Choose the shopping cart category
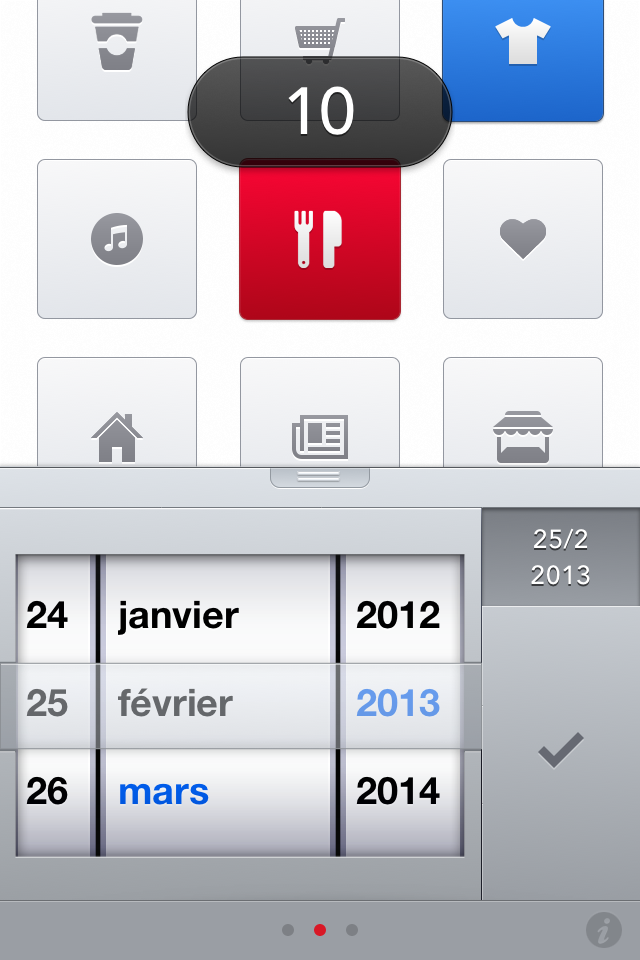The image size is (640, 960). tap(320, 30)
